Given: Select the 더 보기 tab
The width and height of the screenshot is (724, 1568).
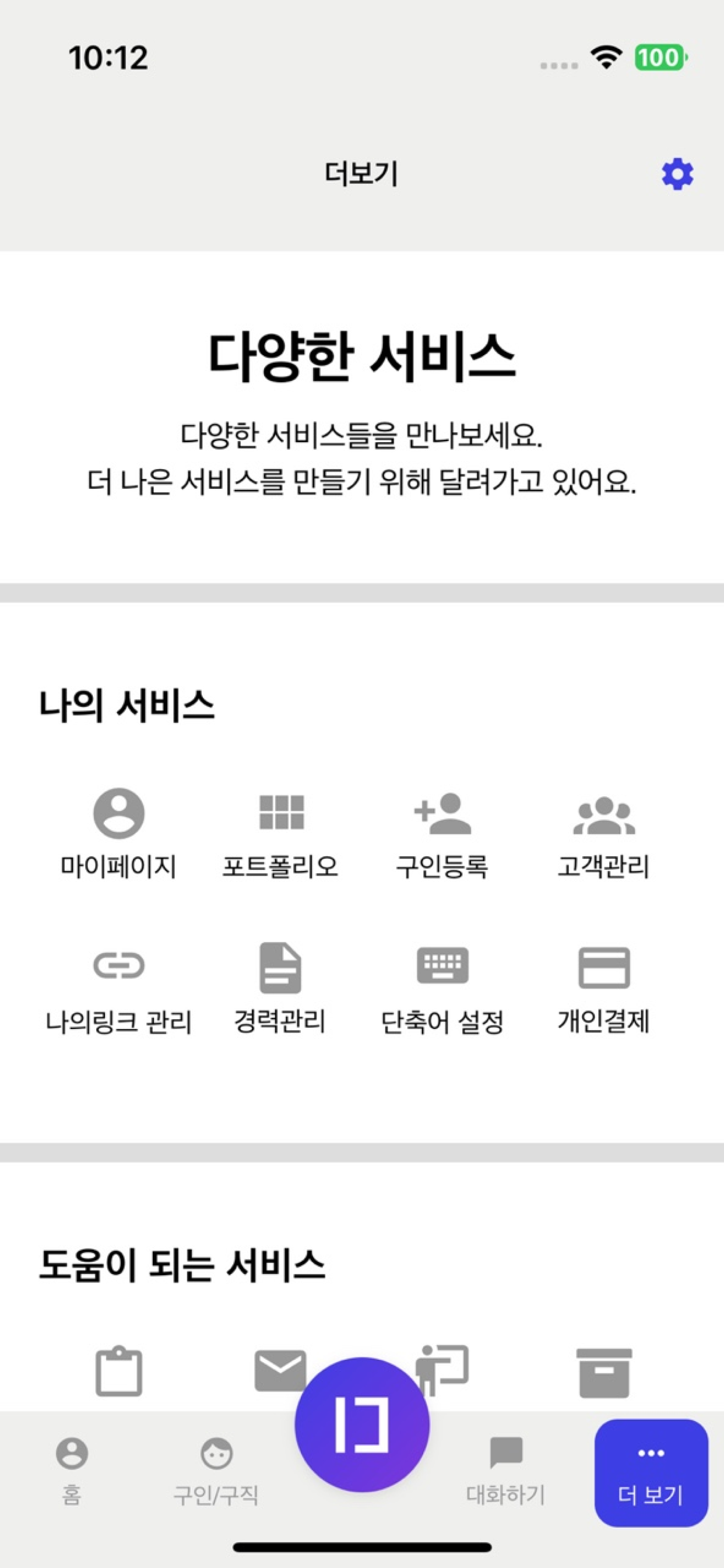Looking at the screenshot, I should point(651,1472).
